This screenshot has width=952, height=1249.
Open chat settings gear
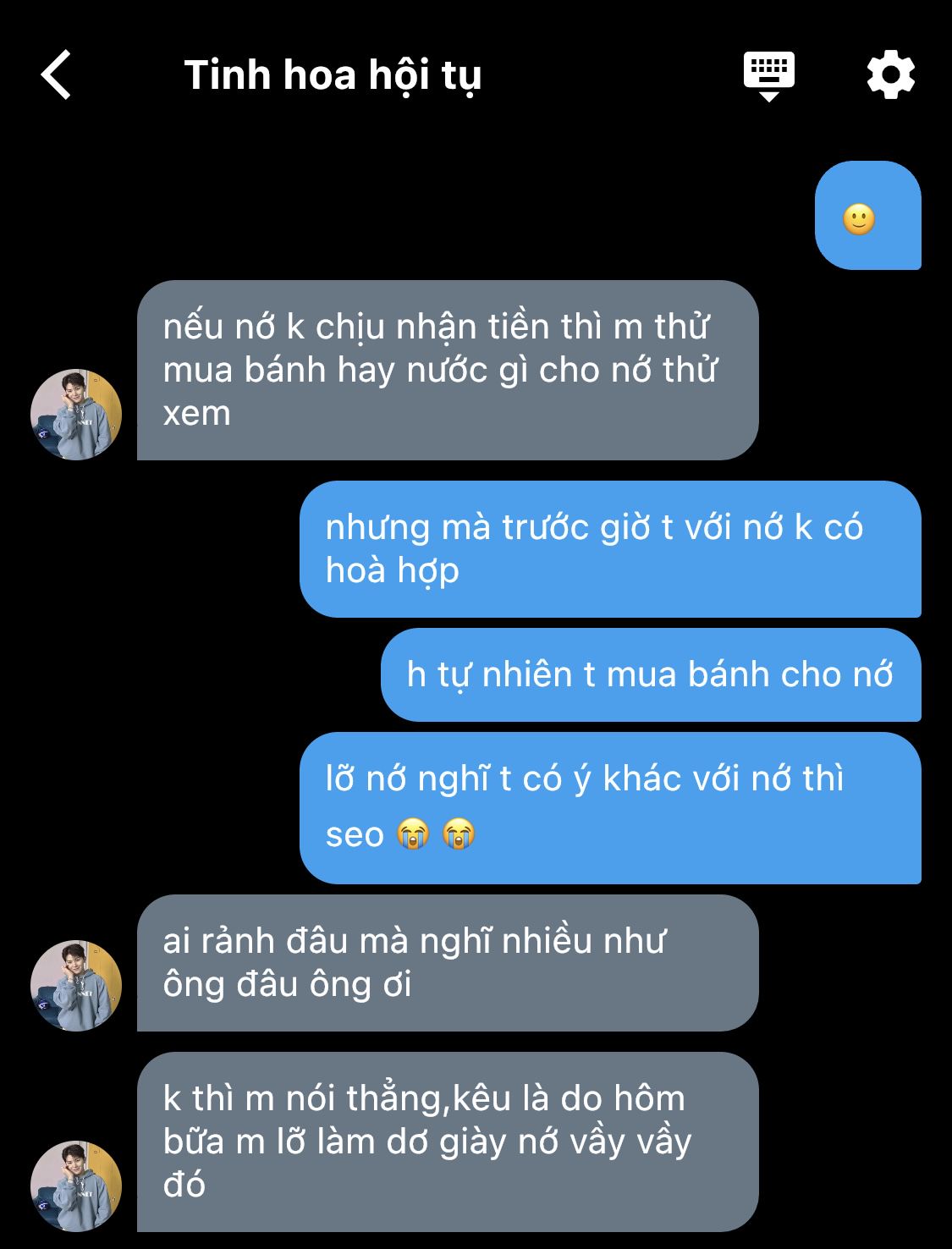pyautogui.click(x=891, y=75)
